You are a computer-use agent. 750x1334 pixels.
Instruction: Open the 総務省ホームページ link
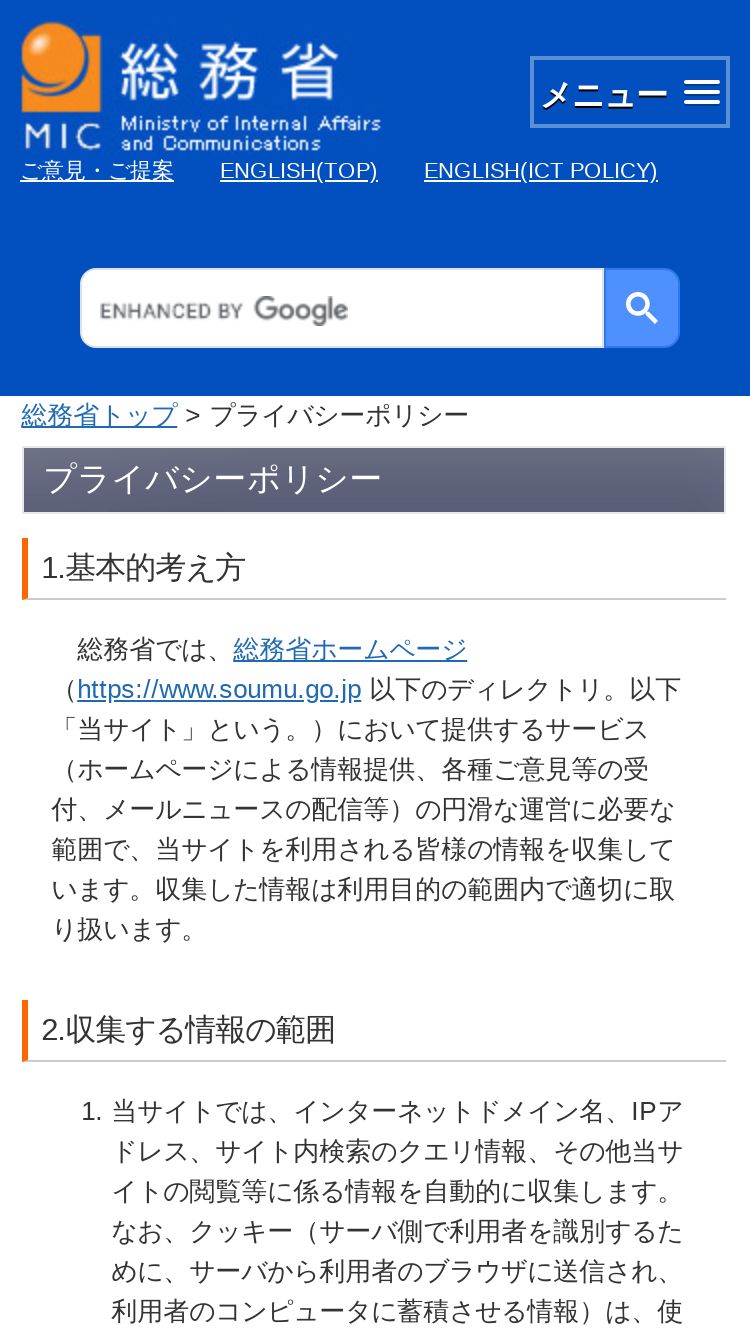[x=350, y=650]
